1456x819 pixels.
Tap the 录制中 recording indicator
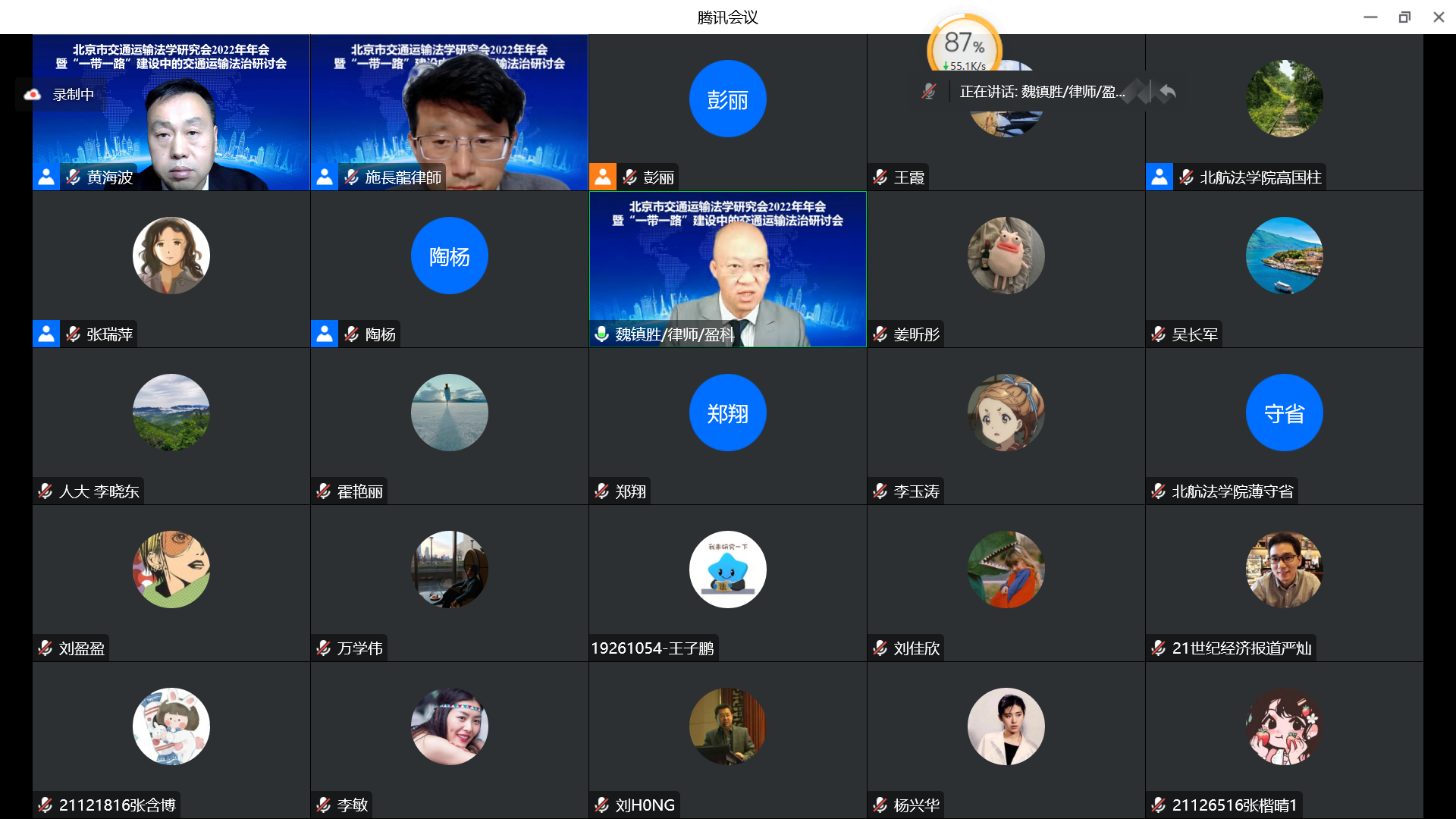click(62, 95)
